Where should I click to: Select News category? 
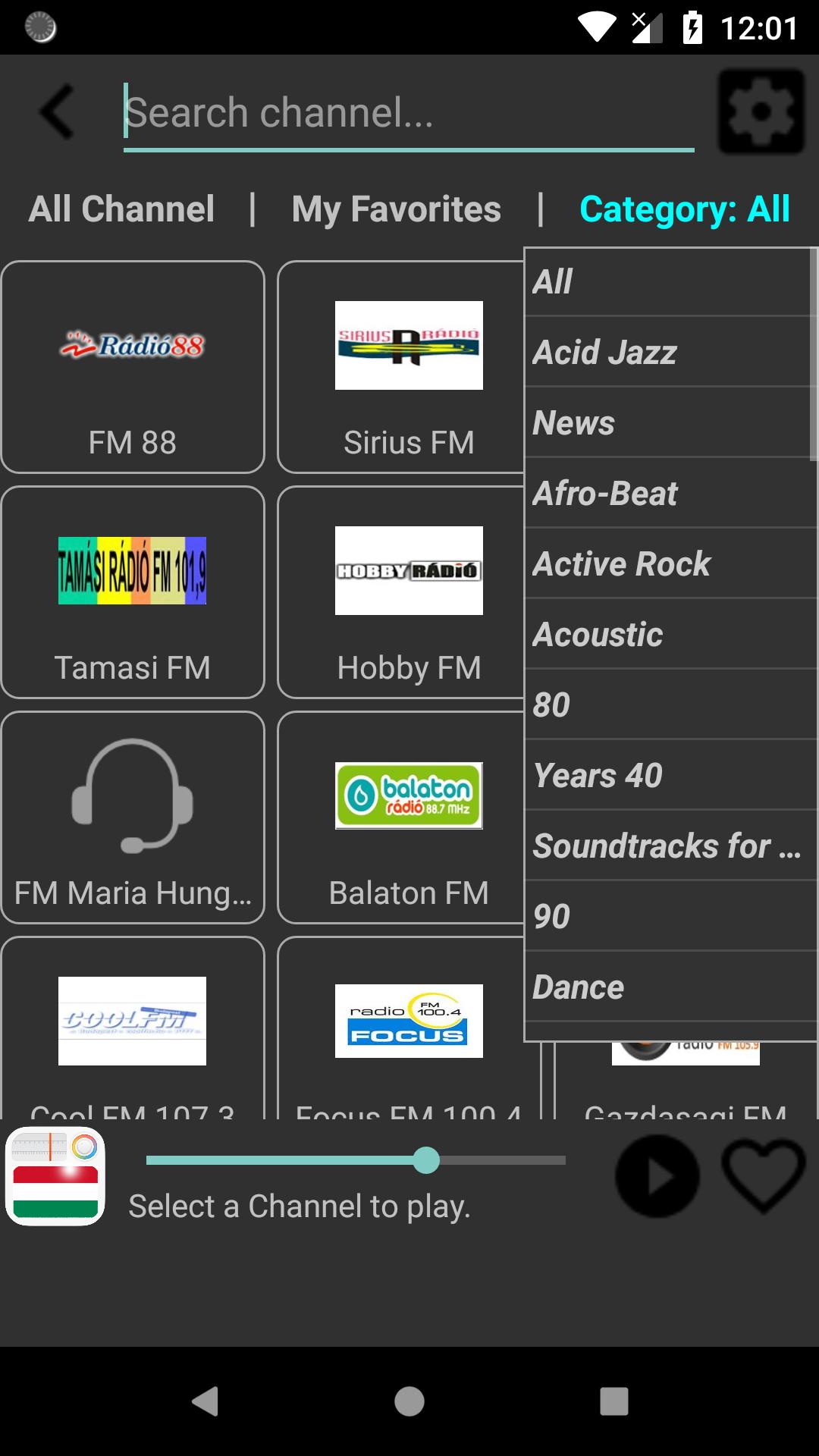coord(667,423)
